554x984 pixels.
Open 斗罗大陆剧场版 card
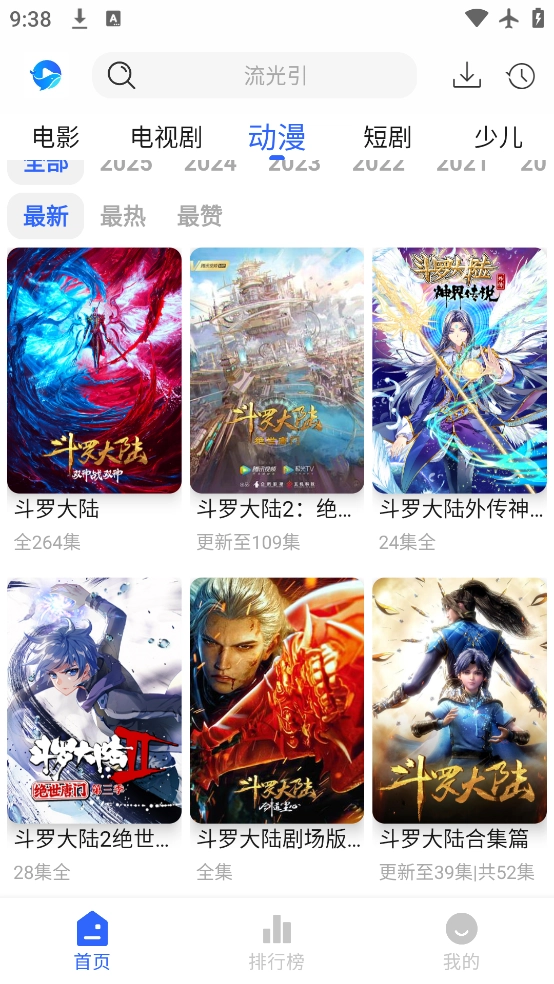[277, 730]
